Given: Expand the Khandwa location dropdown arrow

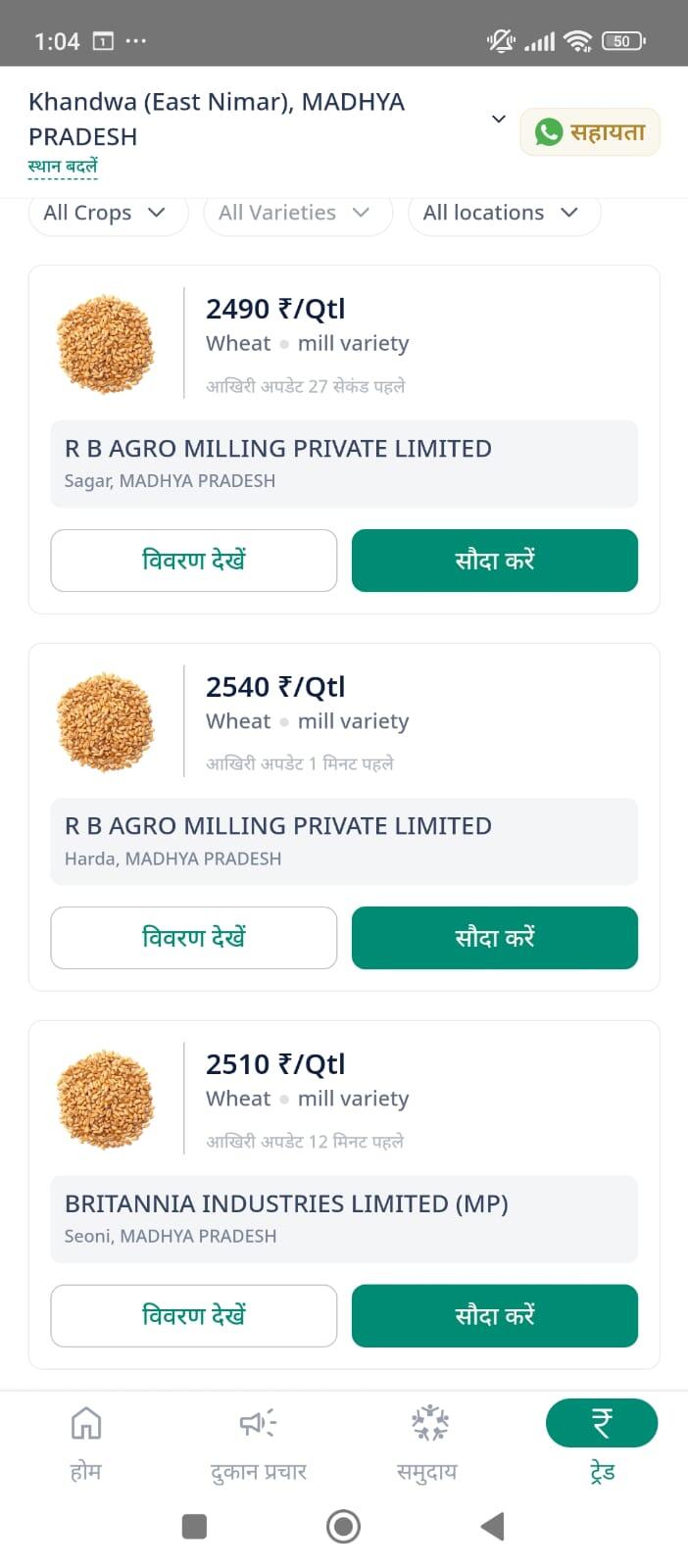Looking at the screenshot, I should (x=498, y=119).
